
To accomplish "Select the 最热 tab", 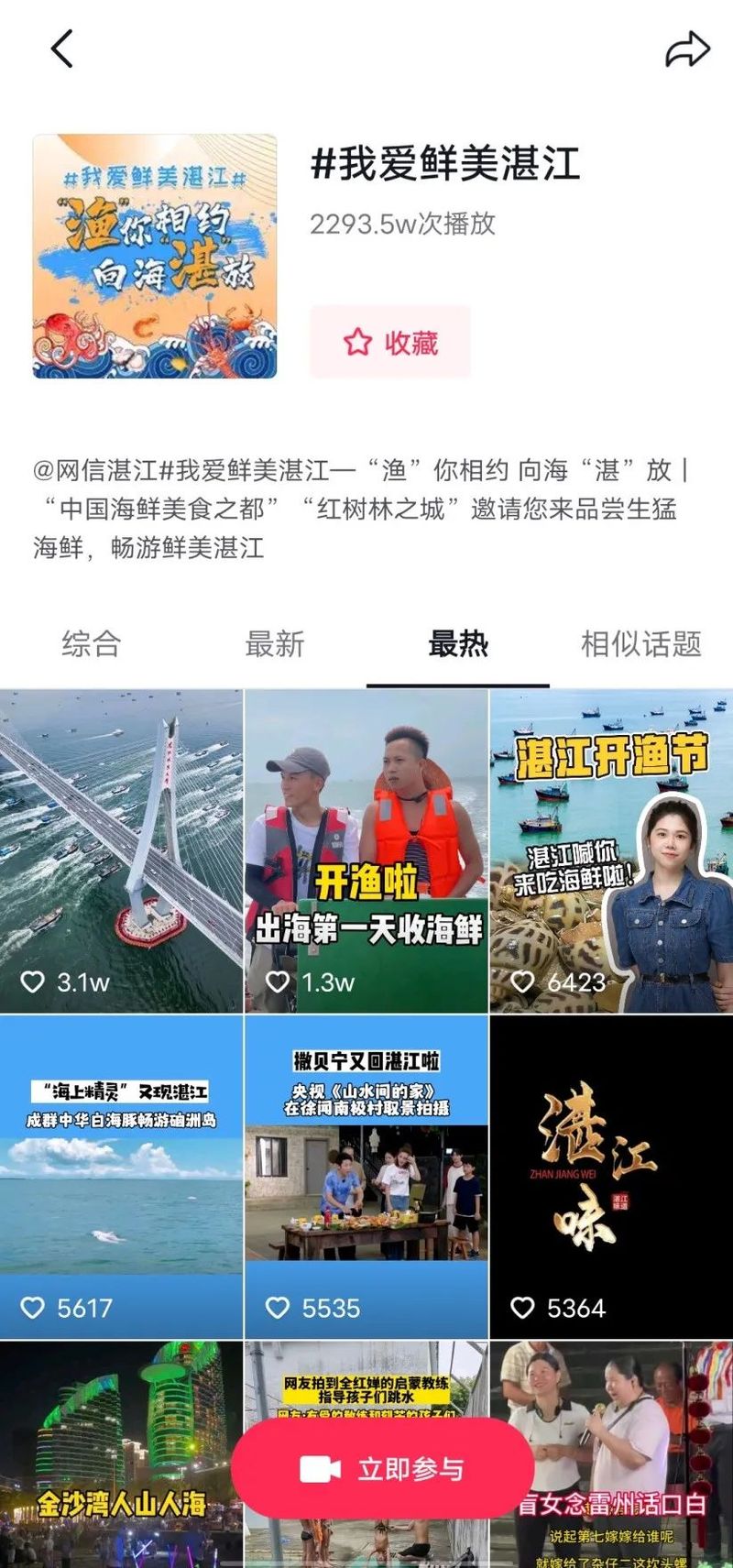I will 458,643.
